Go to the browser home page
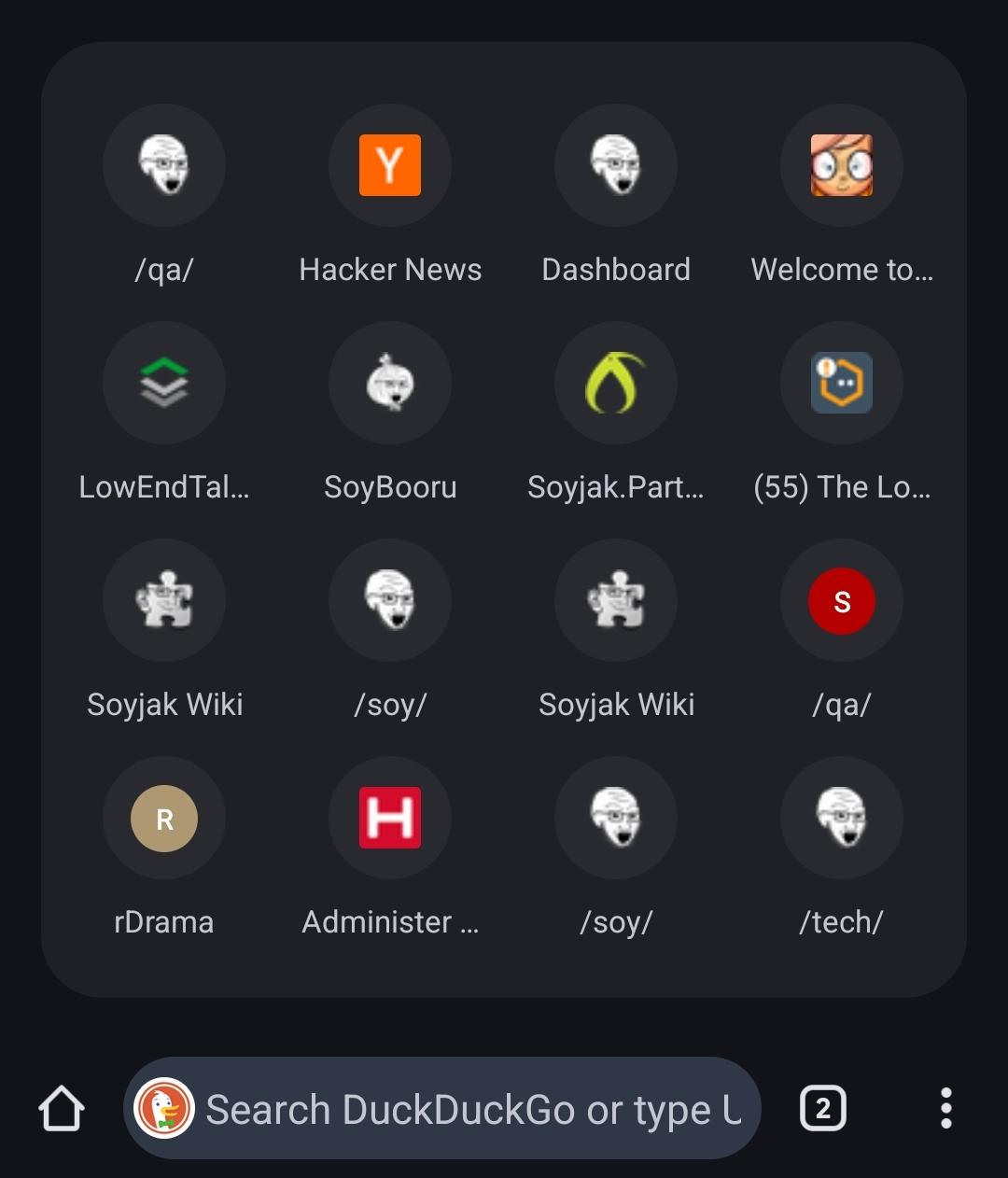This screenshot has width=1008, height=1178. point(62,1109)
